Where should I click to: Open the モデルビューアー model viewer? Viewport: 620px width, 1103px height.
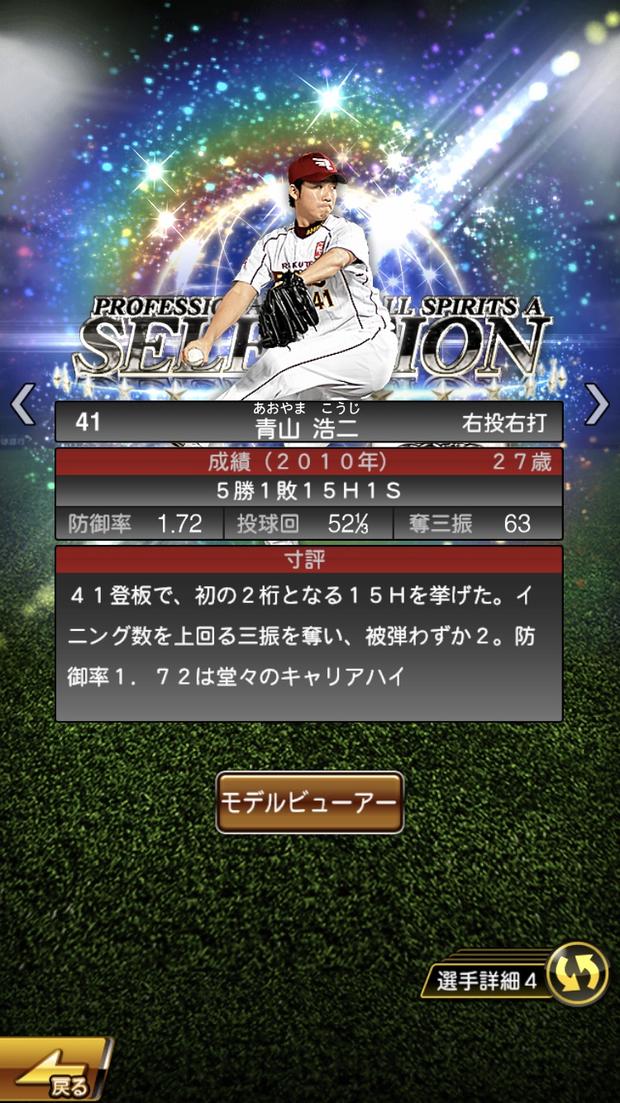pos(310,802)
